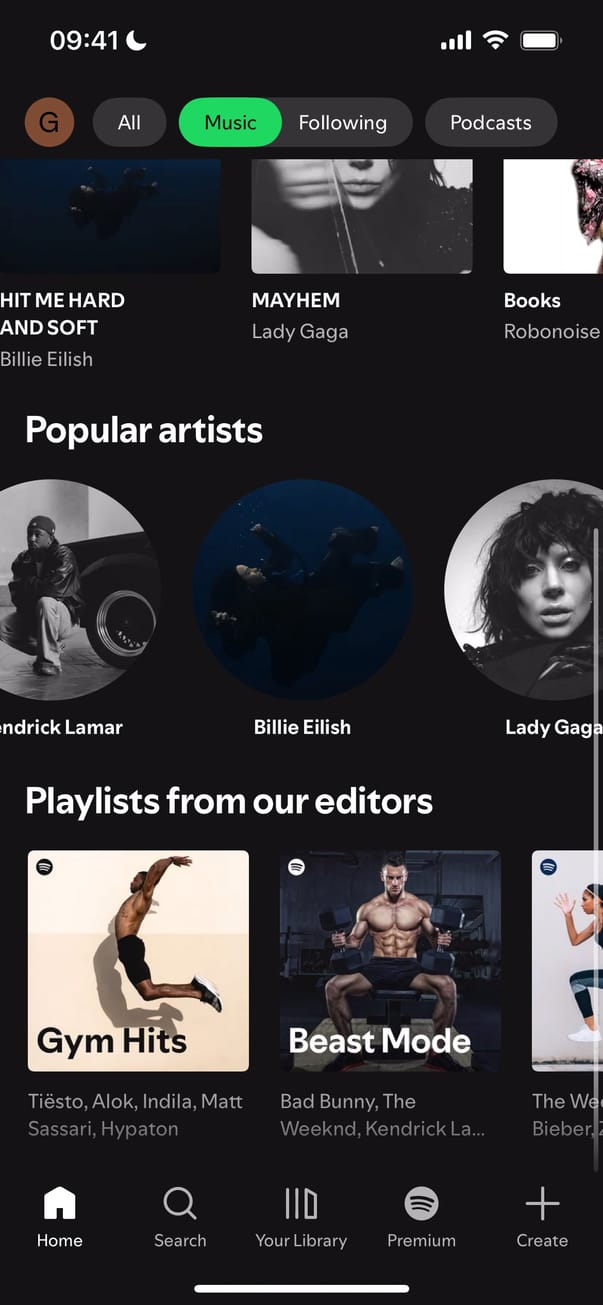
Task: Tap the Create plus tab
Action: click(x=542, y=1217)
